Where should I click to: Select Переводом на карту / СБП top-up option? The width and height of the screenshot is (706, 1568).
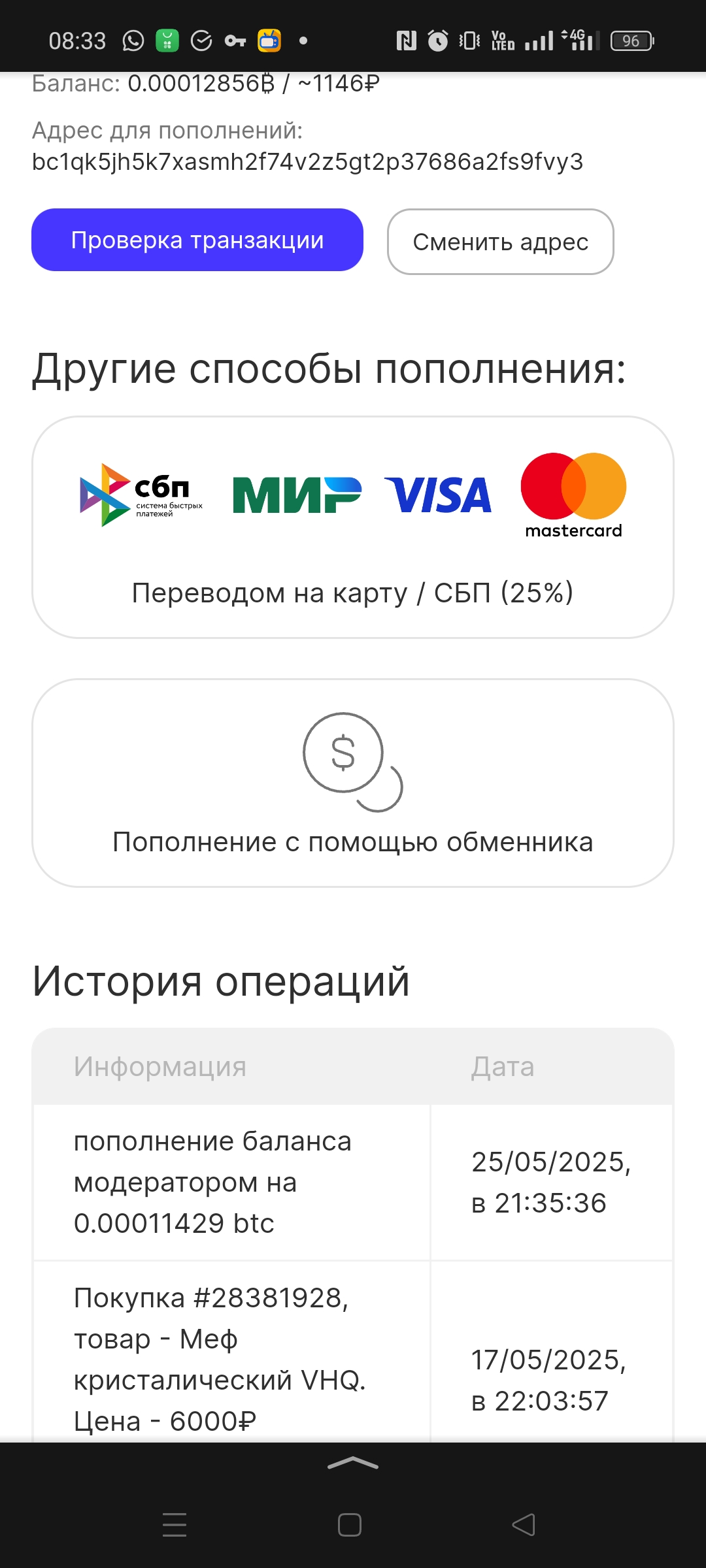click(353, 527)
